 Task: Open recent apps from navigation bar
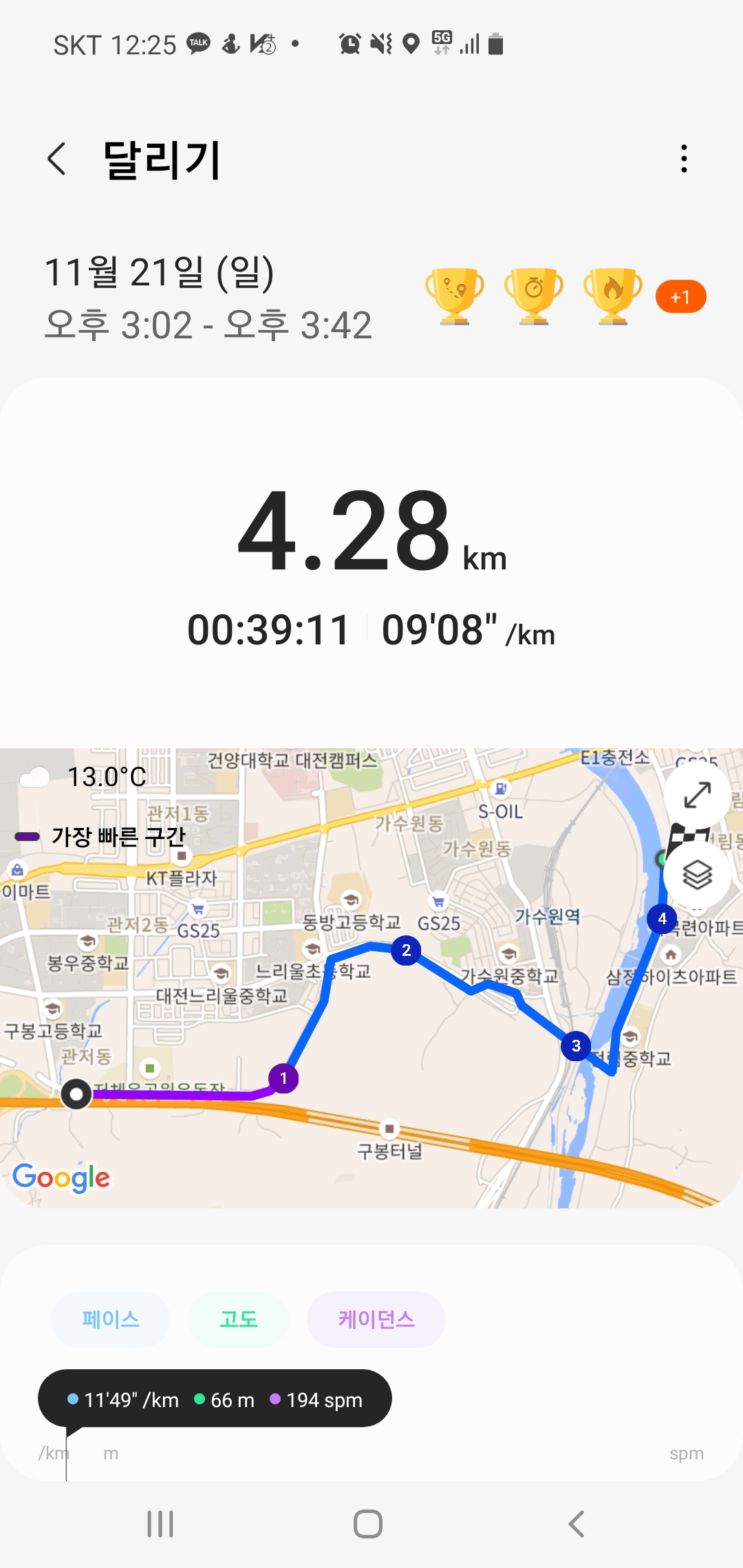(x=160, y=1524)
